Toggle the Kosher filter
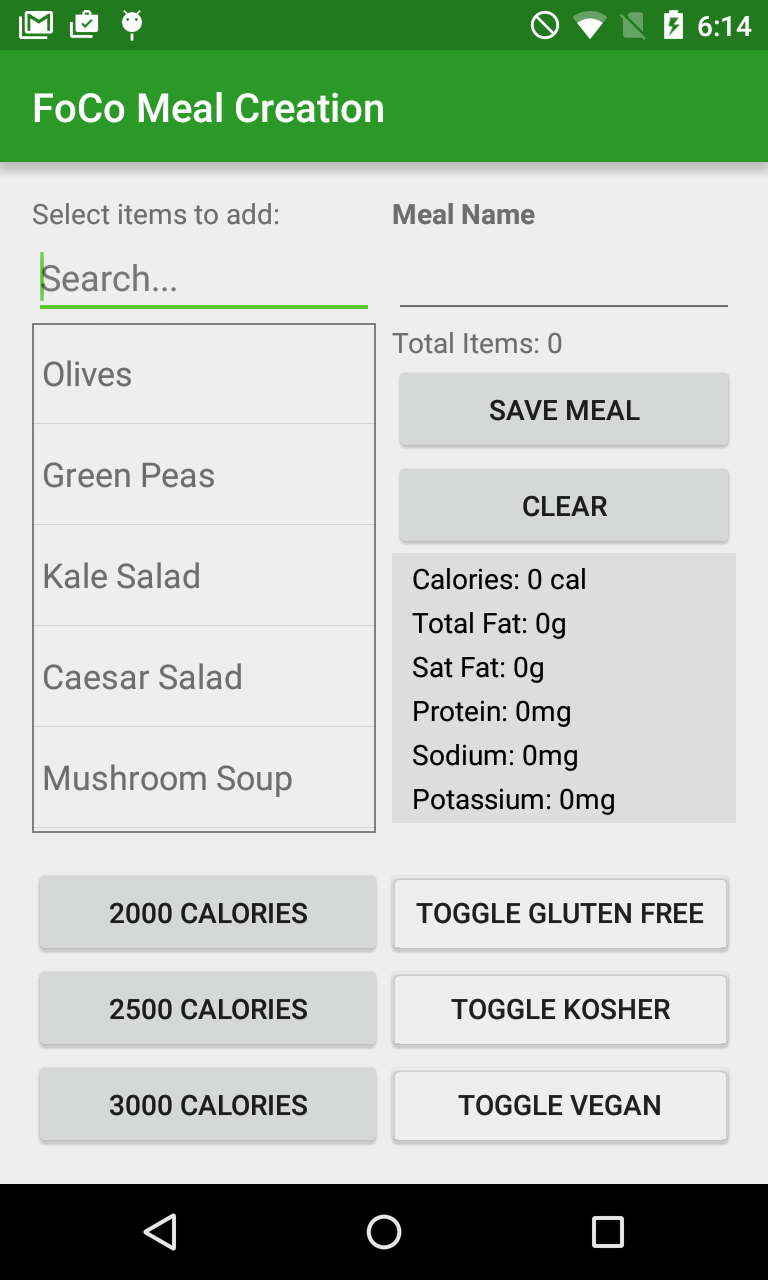The image size is (768, 1280). [560, 1009]
